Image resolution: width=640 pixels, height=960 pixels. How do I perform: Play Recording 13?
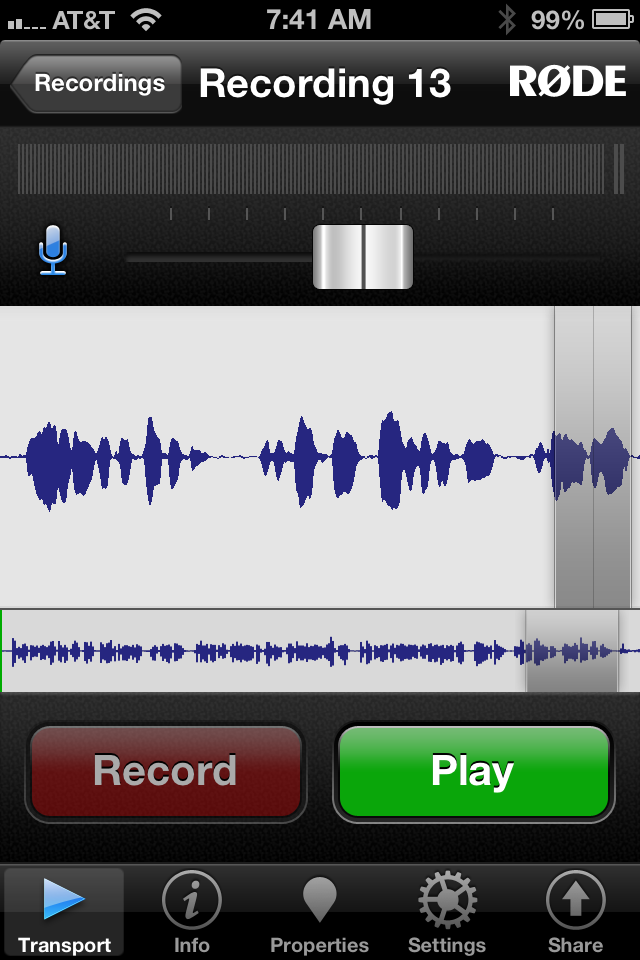point(473,771)
